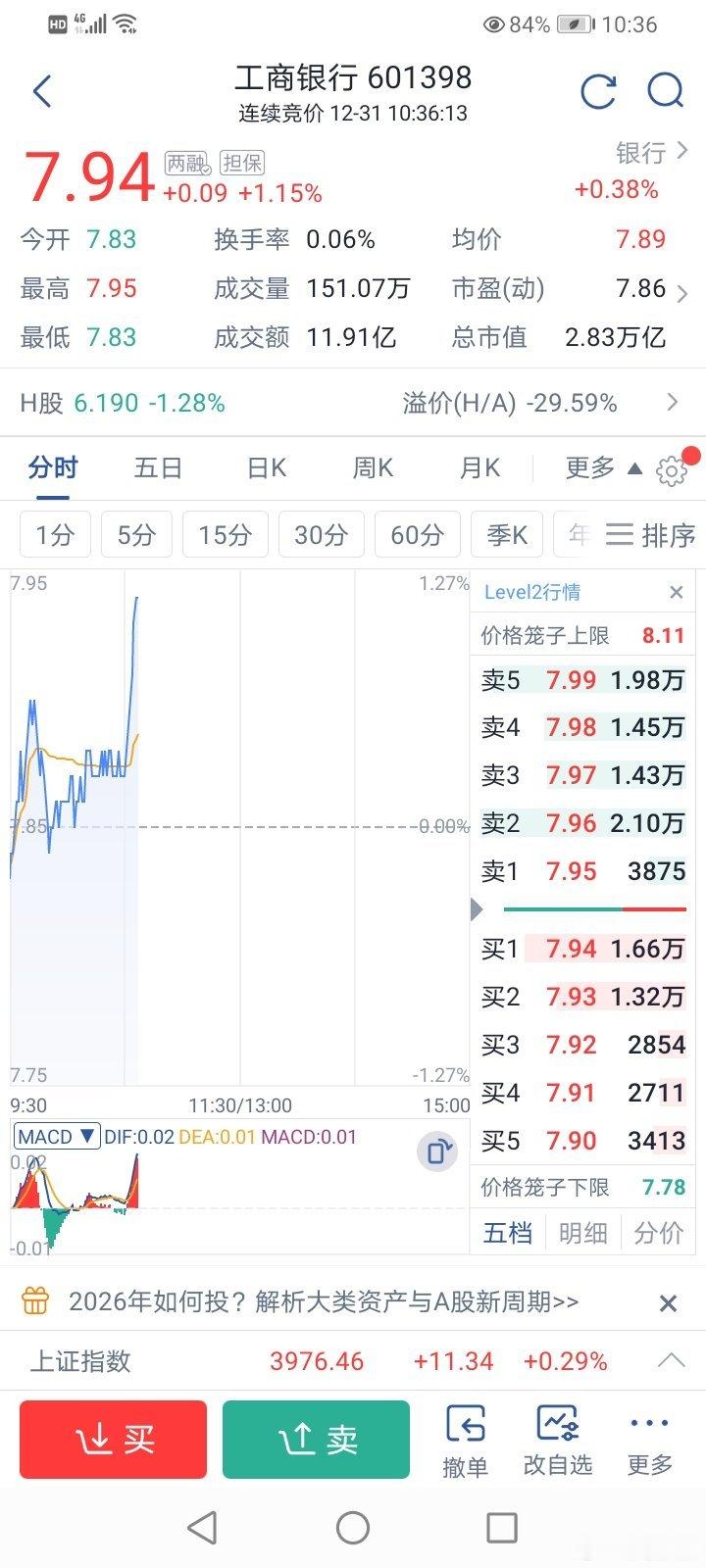Open stock search with the magnifier icon

[x=666, y=90]
